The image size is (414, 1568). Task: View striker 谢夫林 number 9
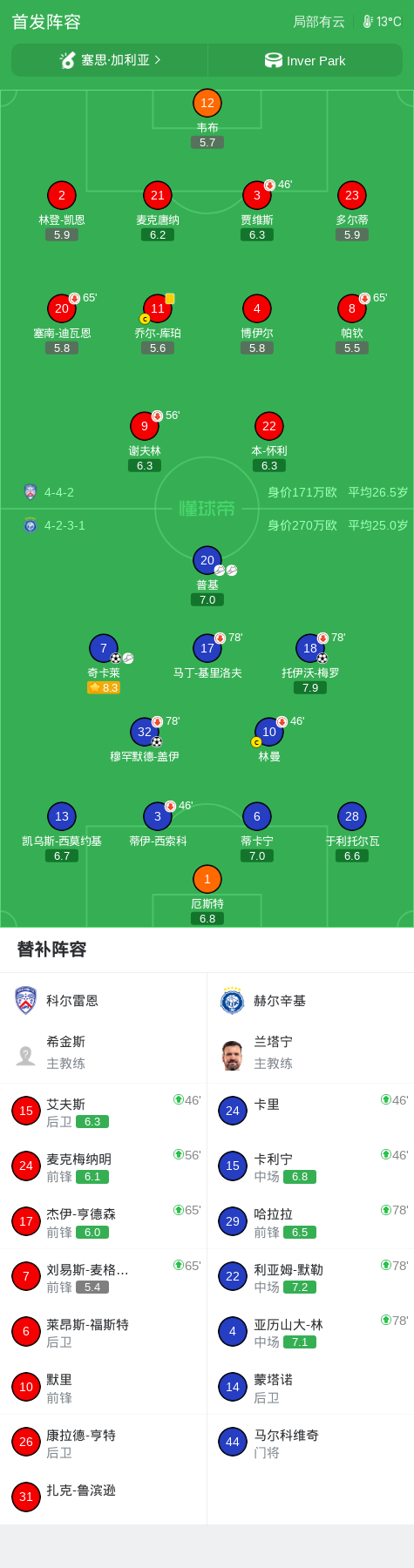[x=145, y=442]
